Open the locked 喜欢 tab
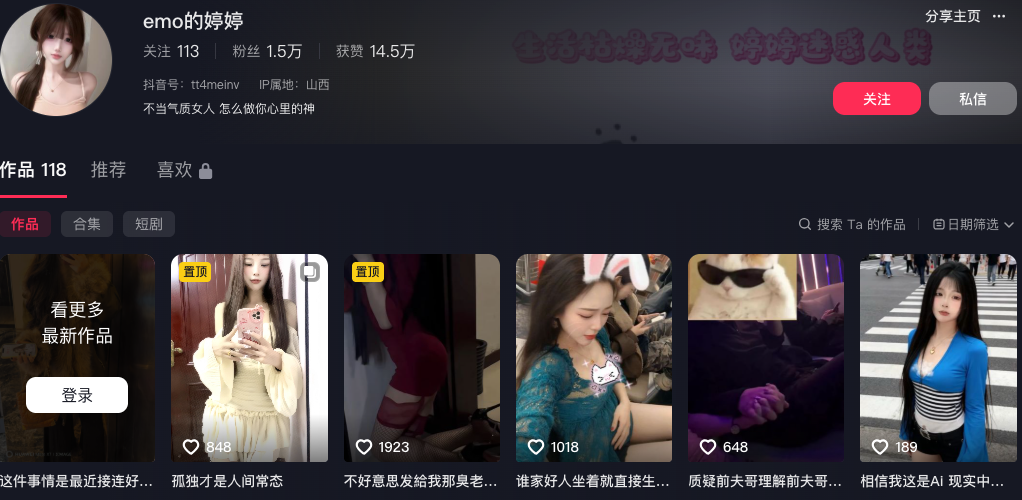The image size is (1022, 500). pyautogui.click(x=184, y=170)
